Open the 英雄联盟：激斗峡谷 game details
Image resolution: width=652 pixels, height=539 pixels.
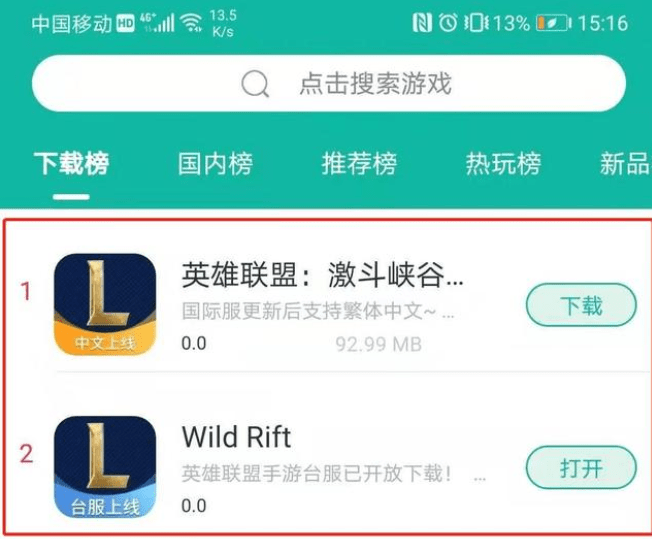[x=322, y=274]
